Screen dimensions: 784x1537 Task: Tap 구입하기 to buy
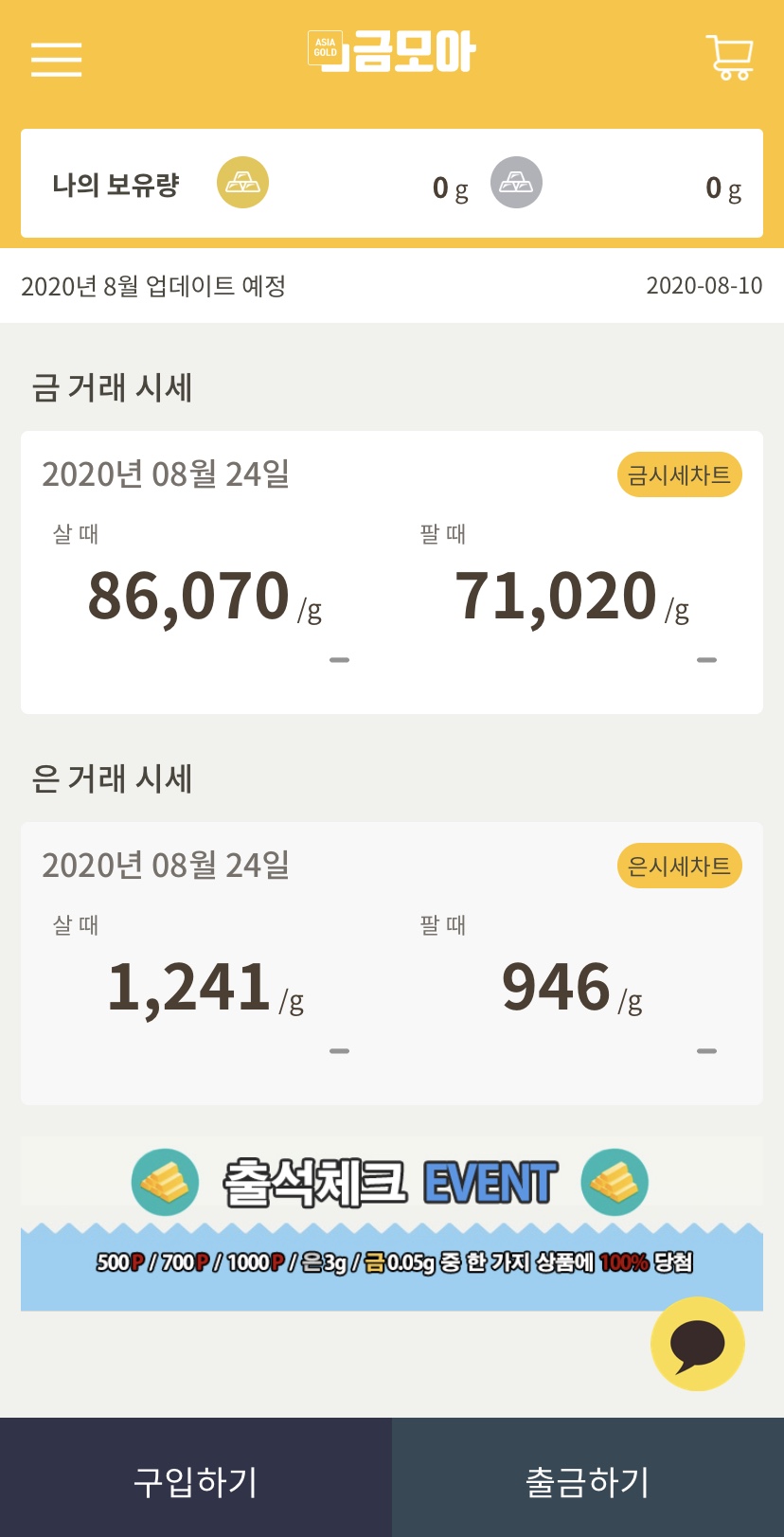(196, 1480)
